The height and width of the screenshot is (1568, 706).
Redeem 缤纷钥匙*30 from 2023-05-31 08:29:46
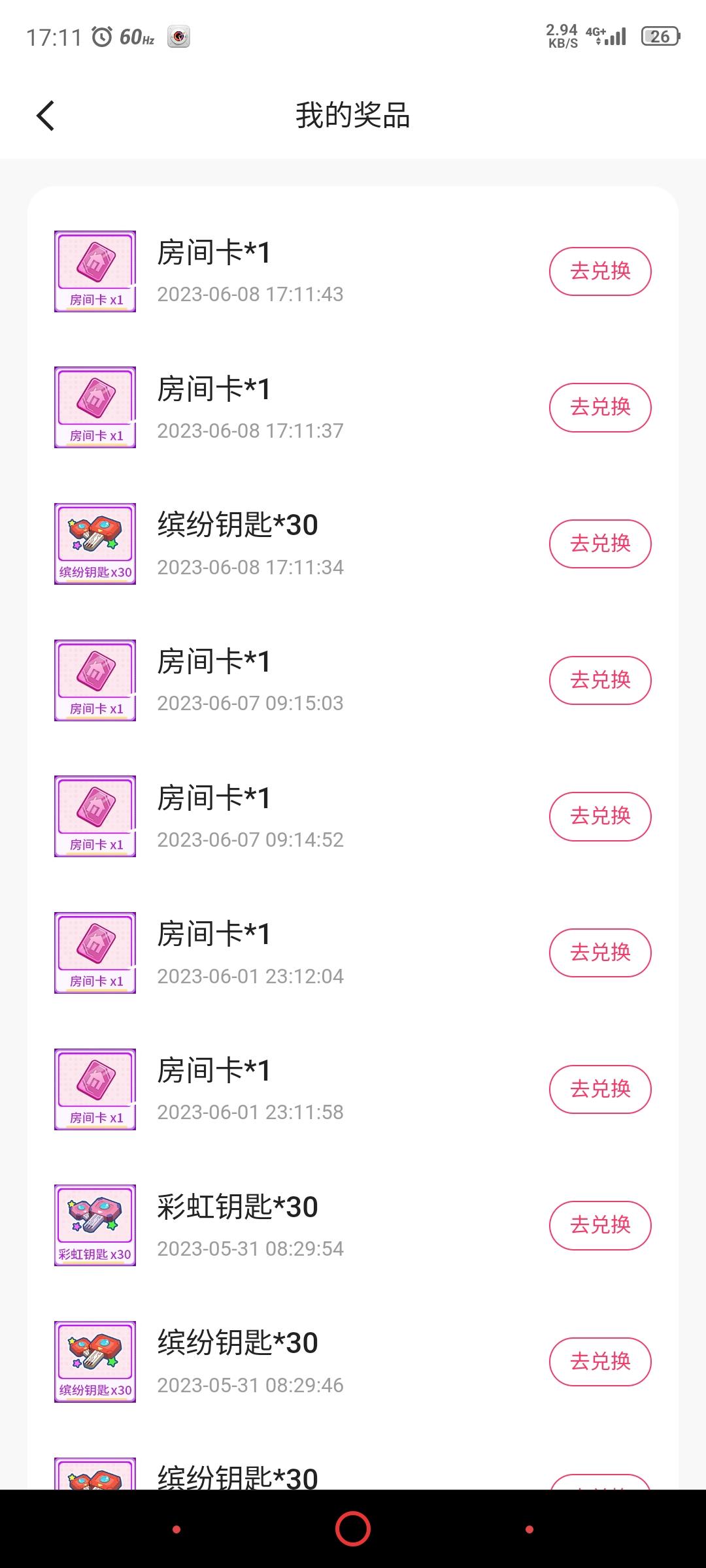[599, 1362]
